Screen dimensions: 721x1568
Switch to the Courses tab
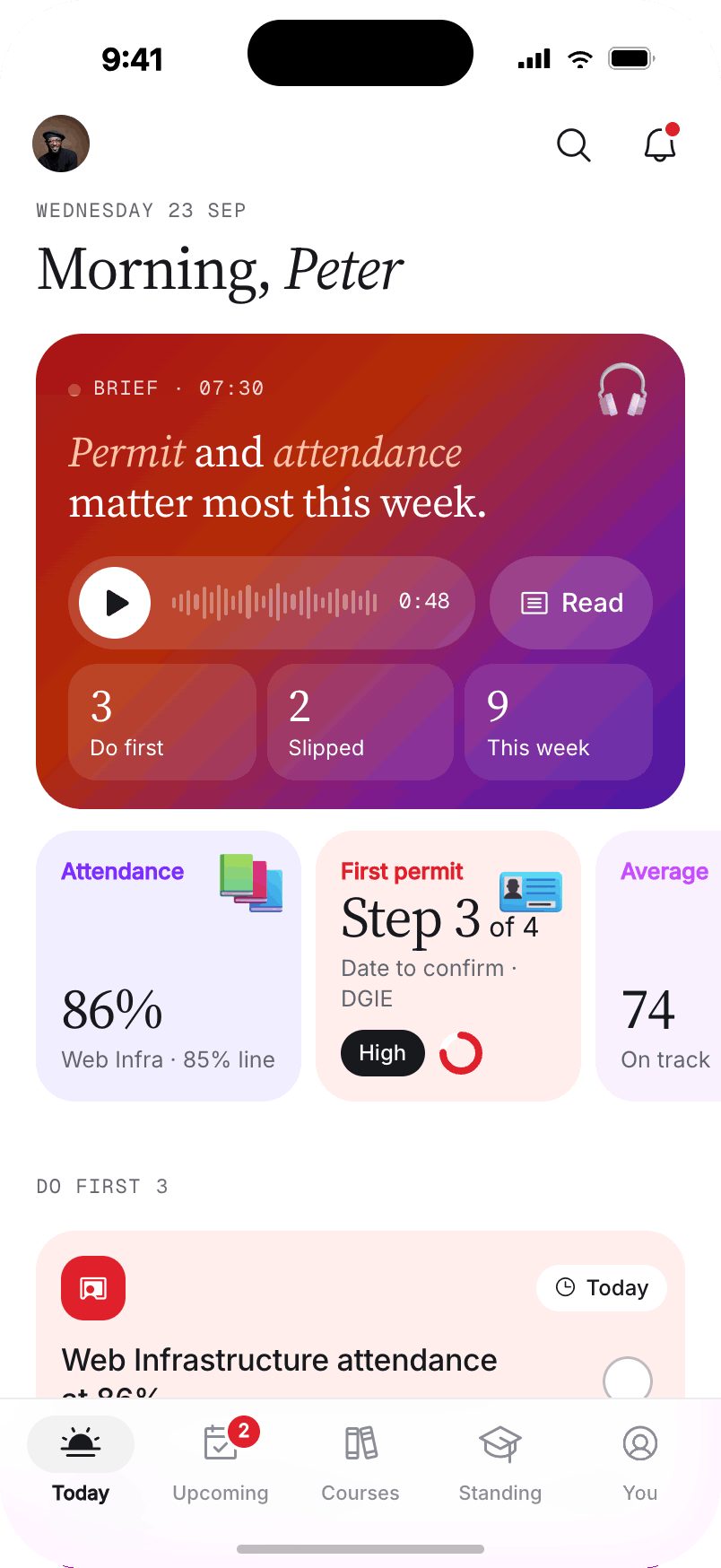point(360,1460)
